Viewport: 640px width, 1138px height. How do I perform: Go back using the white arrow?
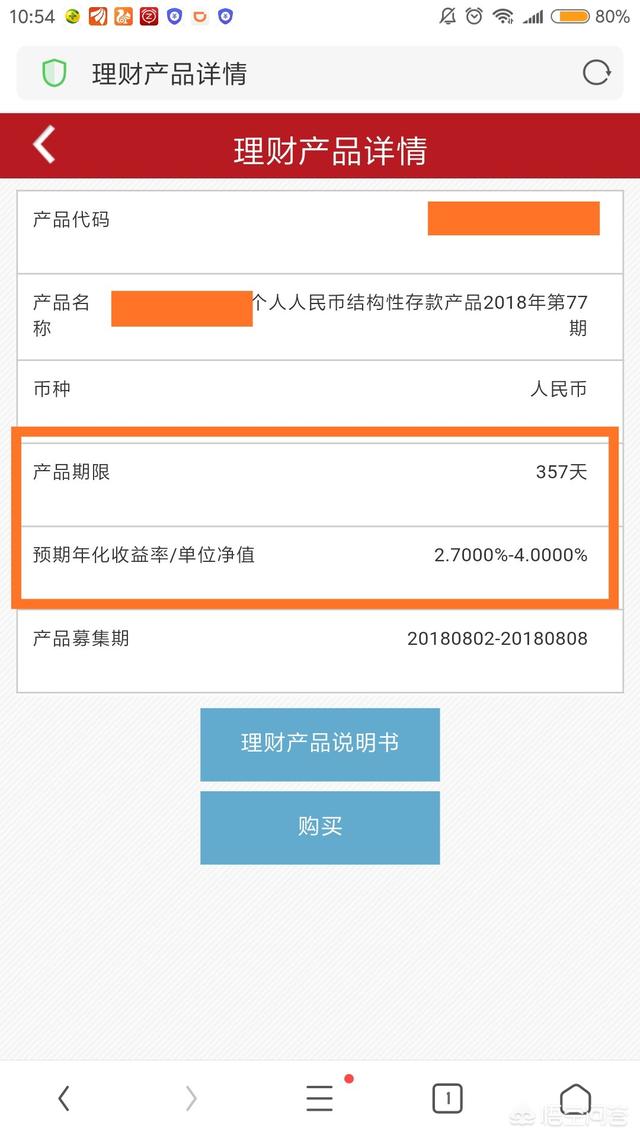pyautogui.click(x=44, y=146)
